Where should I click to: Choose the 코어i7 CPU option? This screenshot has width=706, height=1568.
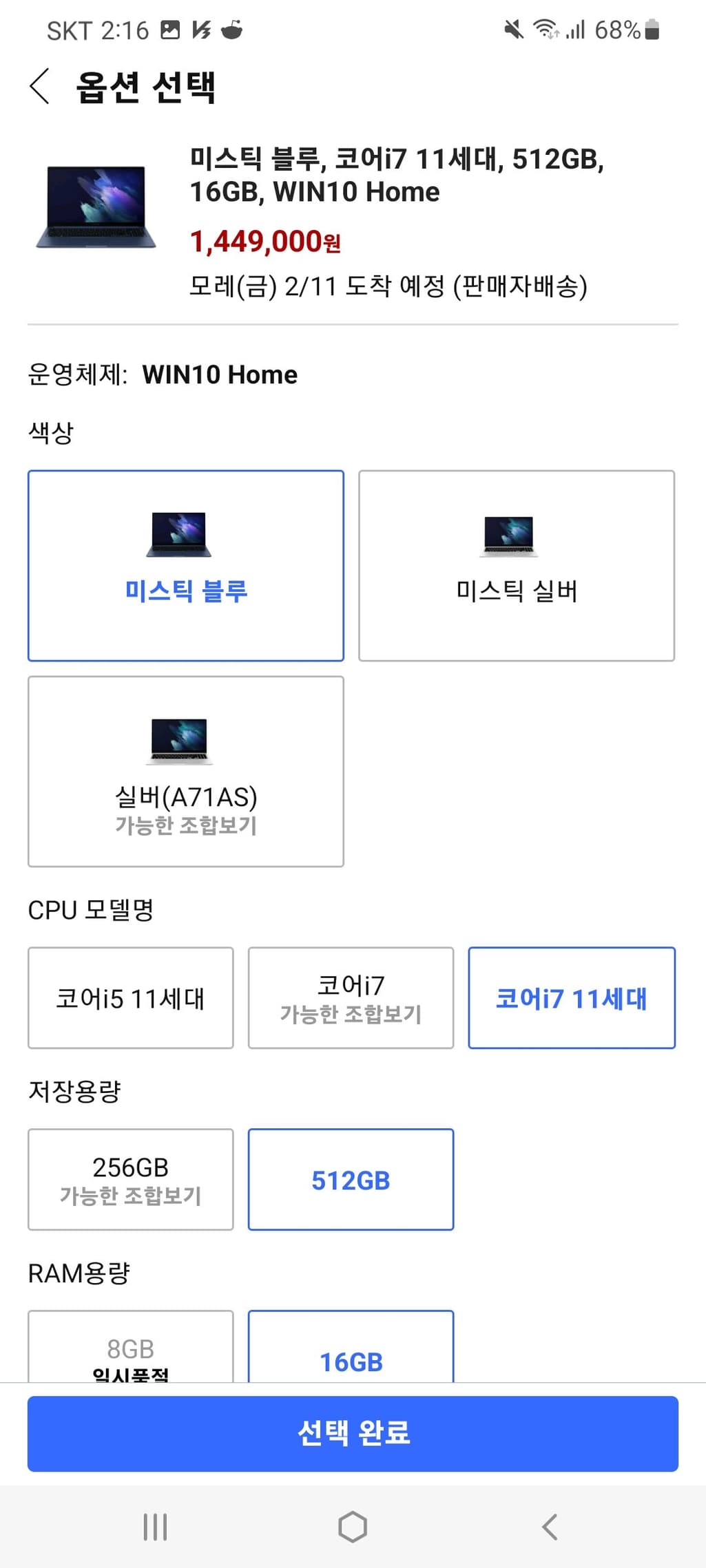coord(351,997)
